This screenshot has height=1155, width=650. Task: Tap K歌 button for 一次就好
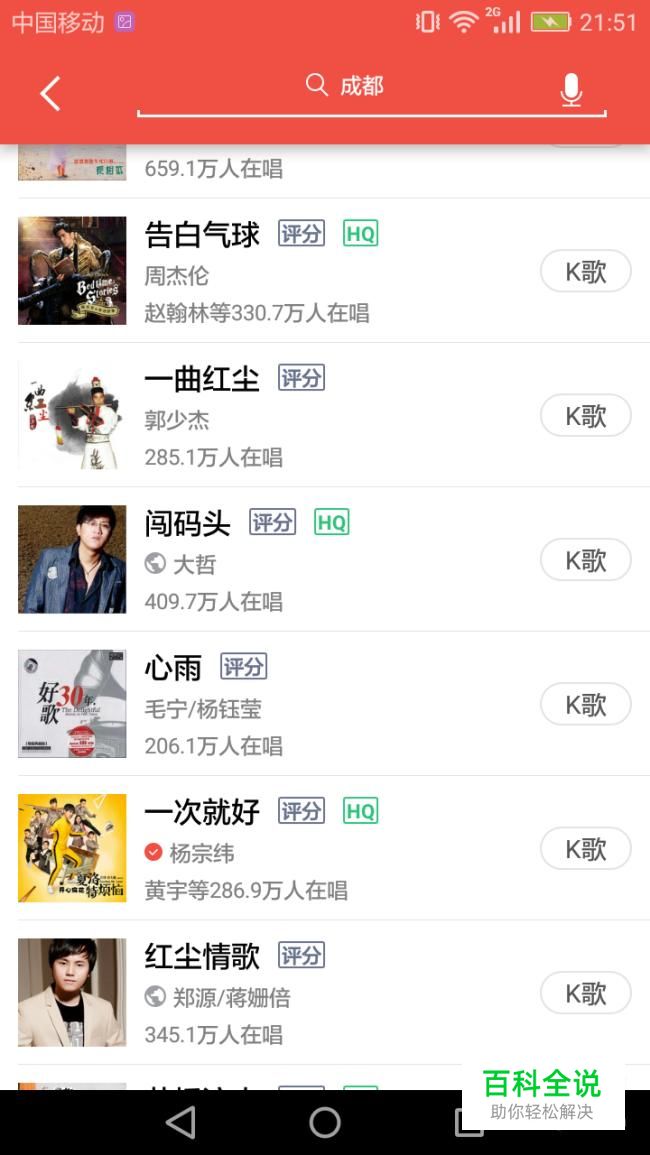pos(585,849)
